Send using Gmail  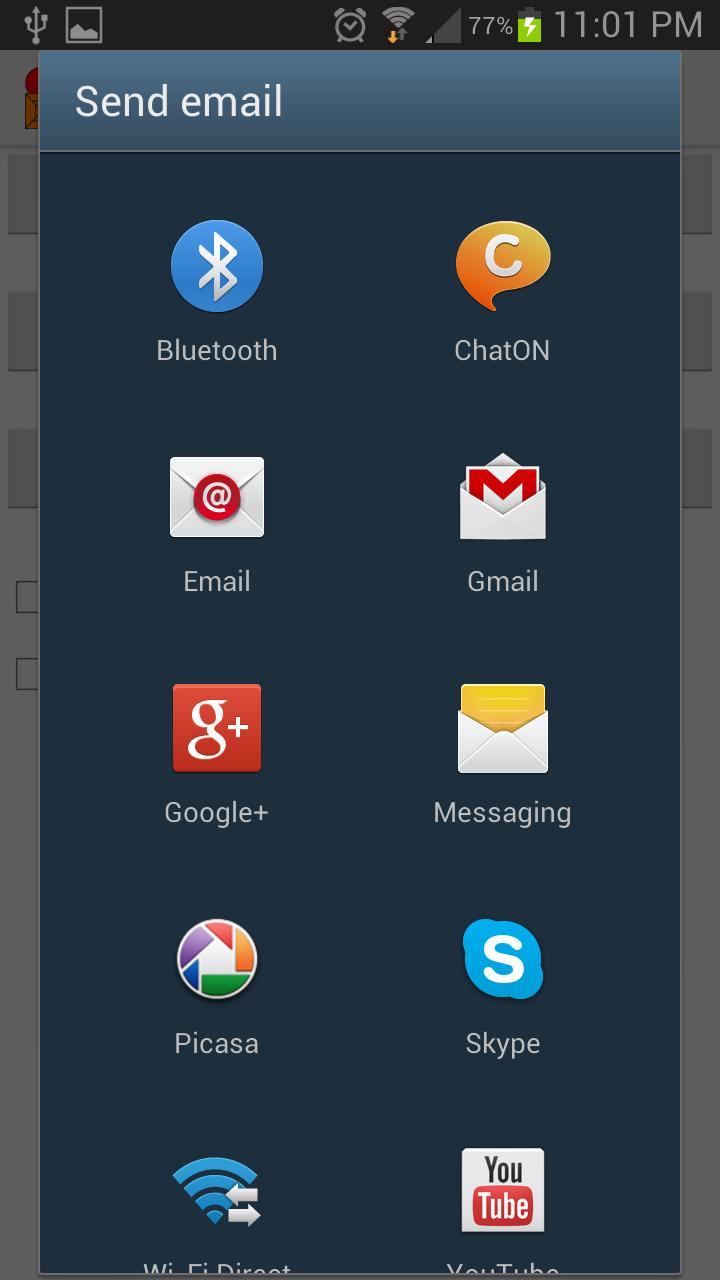click(502, 498)
